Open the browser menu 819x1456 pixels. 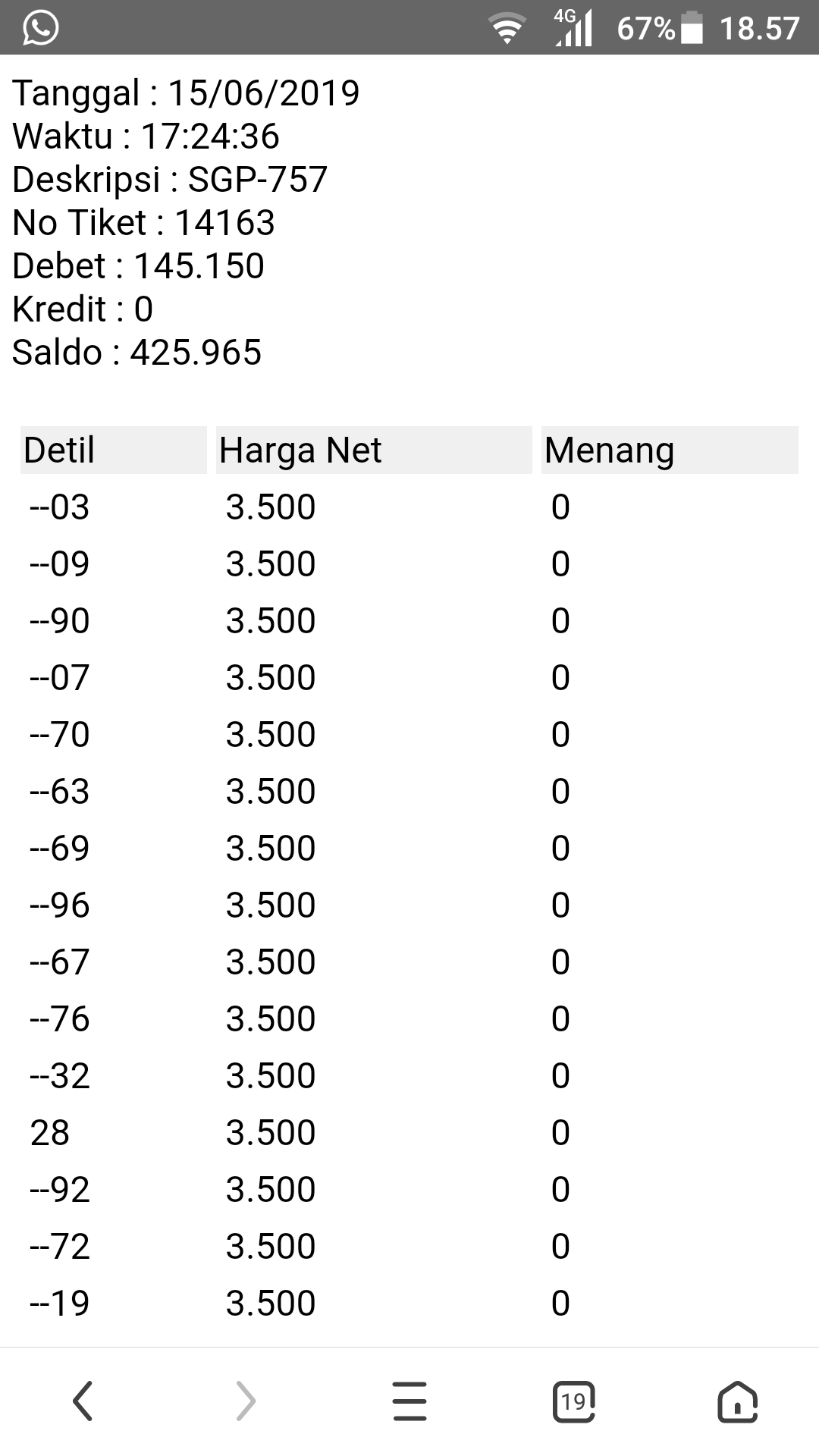[409, 1400]
